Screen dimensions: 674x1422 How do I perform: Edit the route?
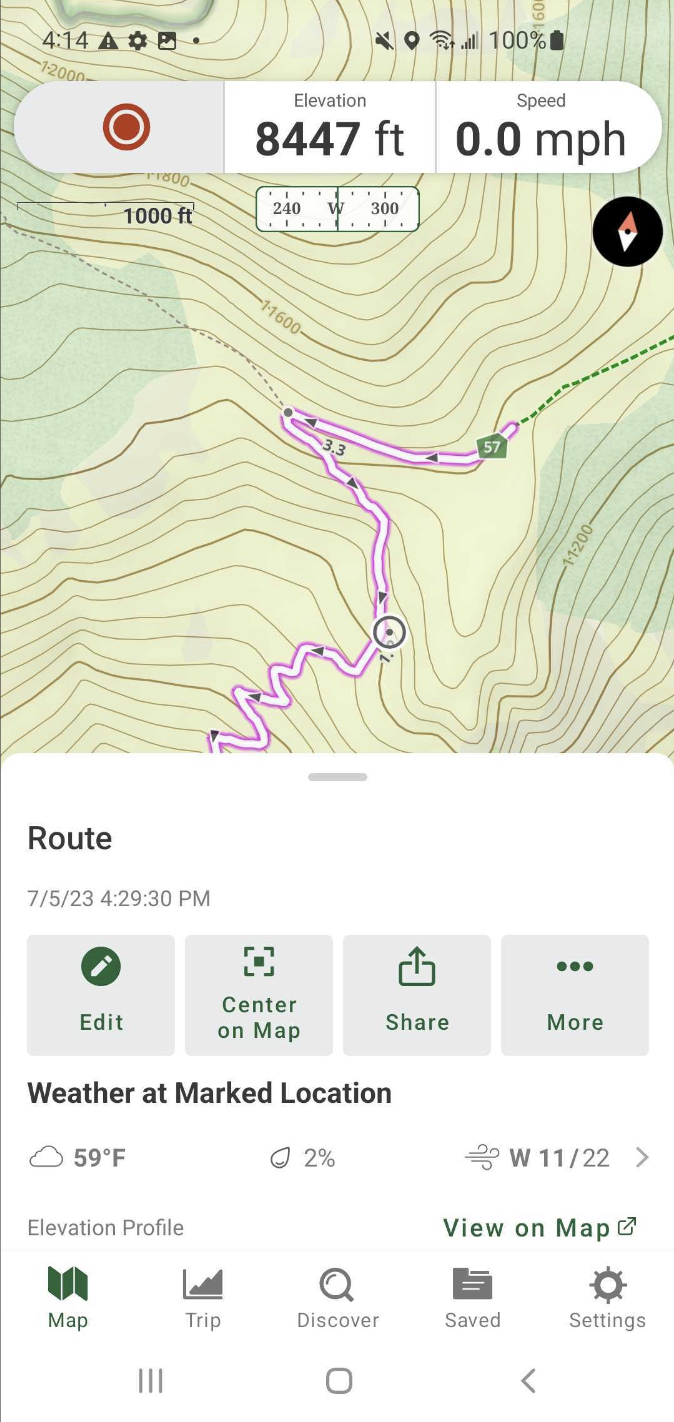[x=101, y=995]
